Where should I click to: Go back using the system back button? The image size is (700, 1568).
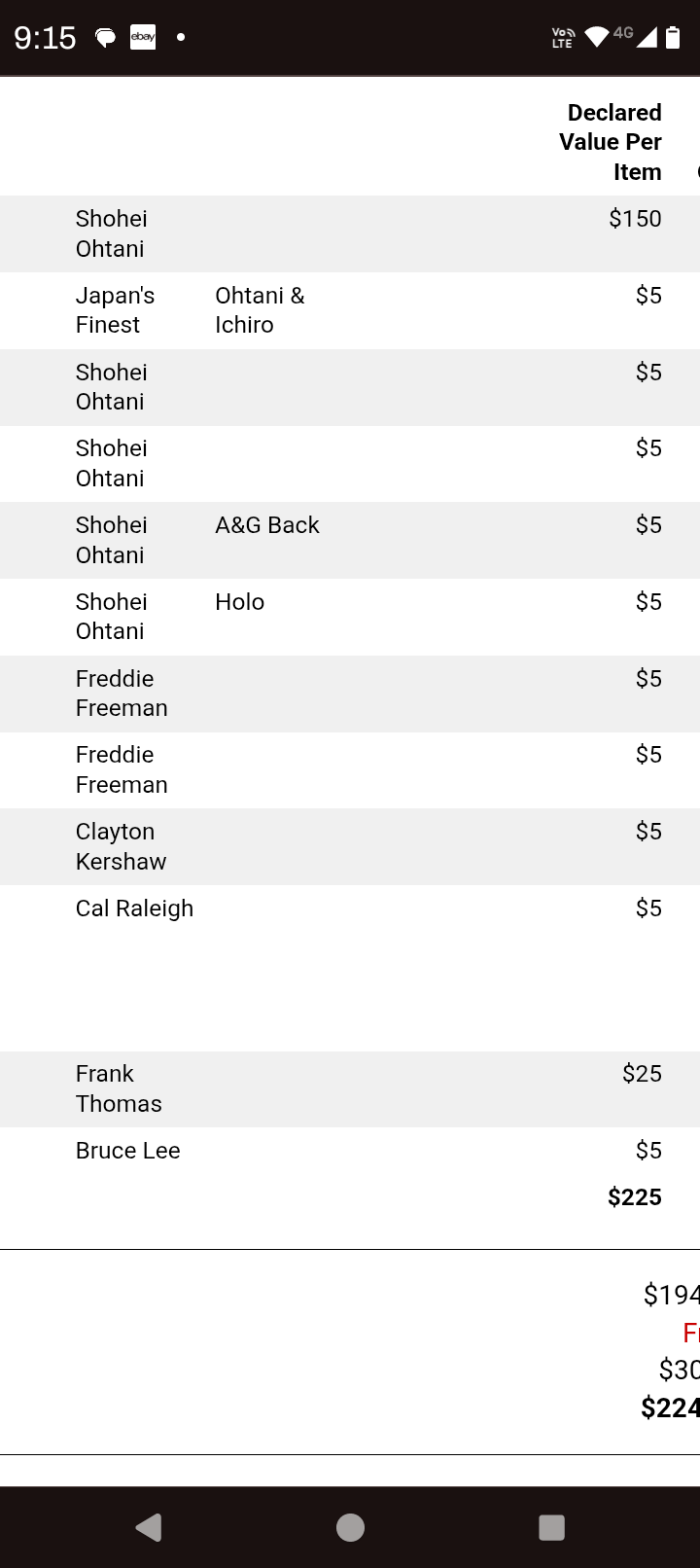[149, 1527]
